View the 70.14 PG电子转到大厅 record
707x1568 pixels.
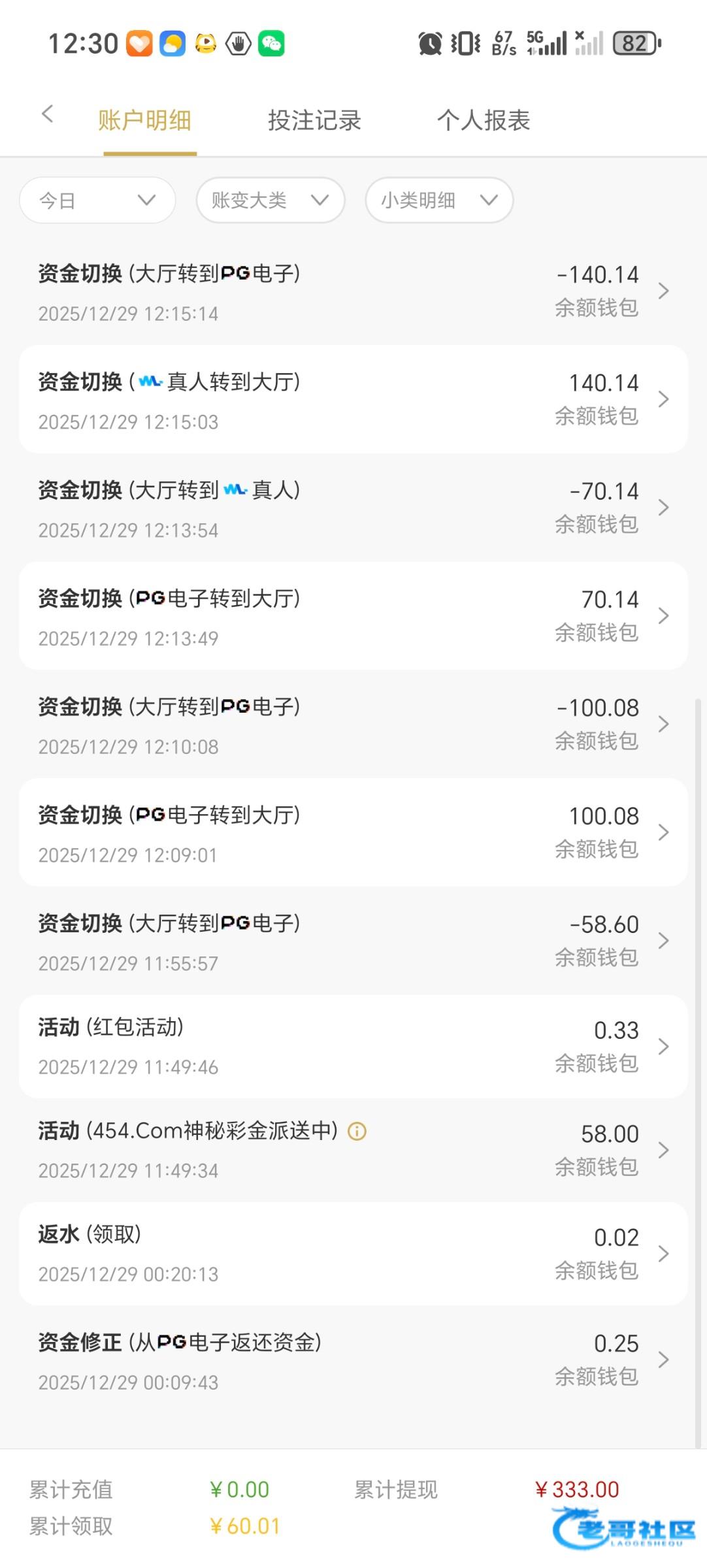tap(353, 616)
